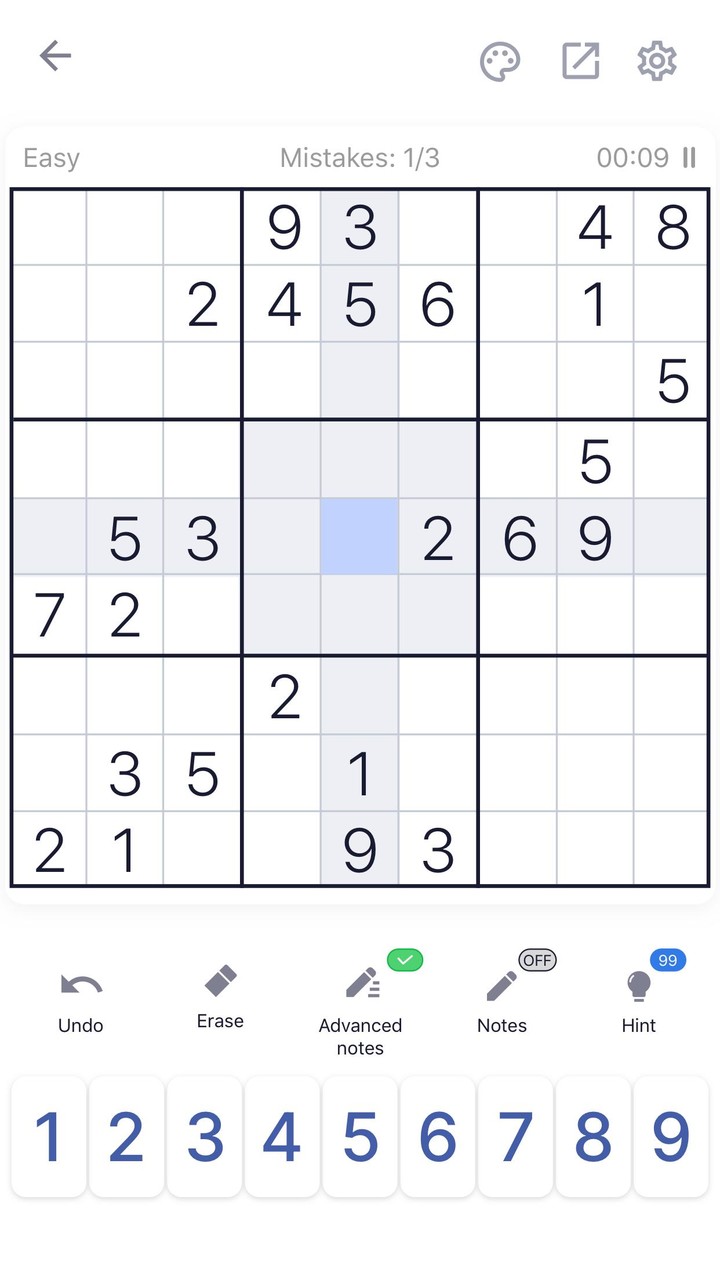Click the share icon
The height and width of the screenshot is (1280, 720).
[x=580, y=60]
